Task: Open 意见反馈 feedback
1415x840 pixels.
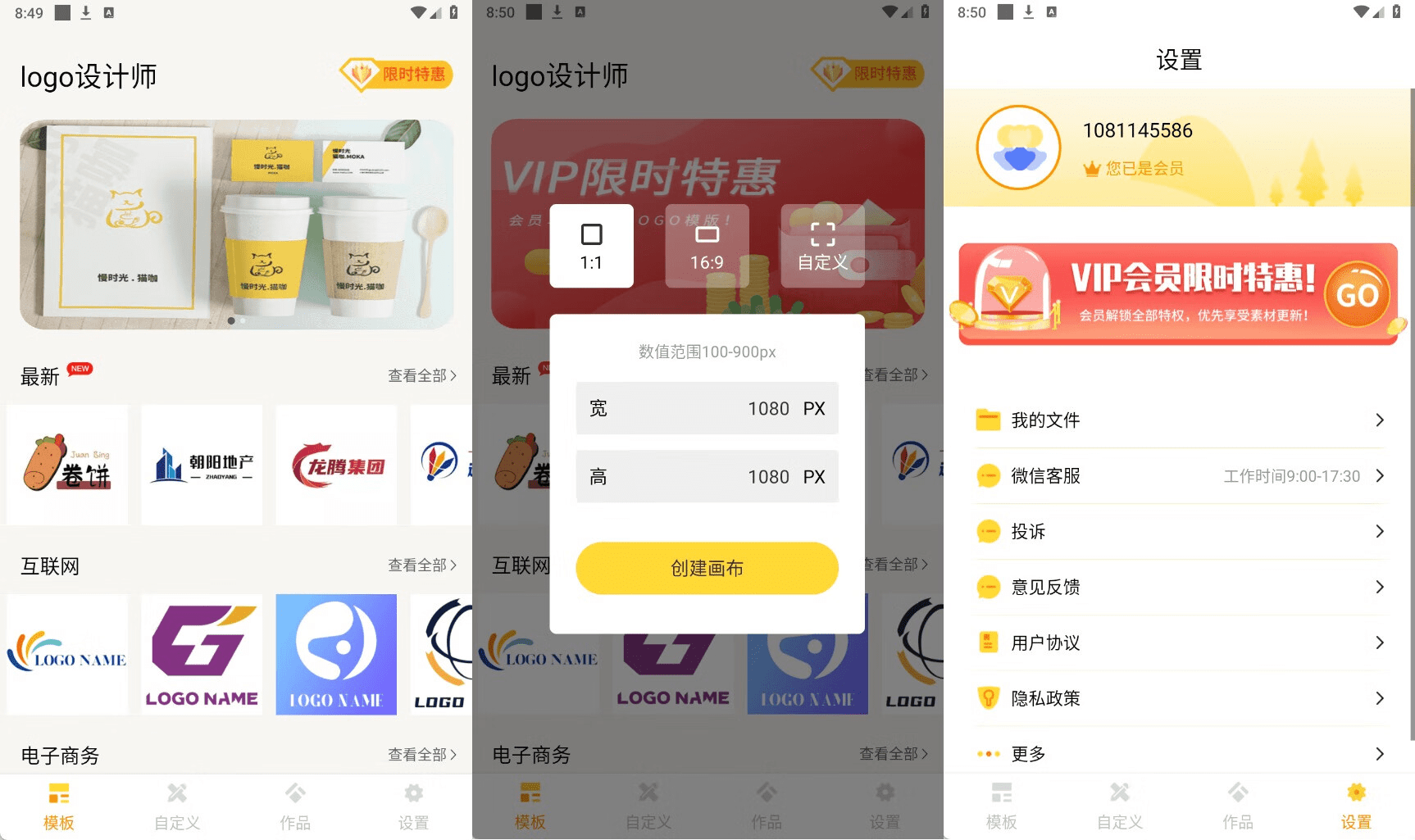Action: pyautogui.click(x=1179, y=588)
